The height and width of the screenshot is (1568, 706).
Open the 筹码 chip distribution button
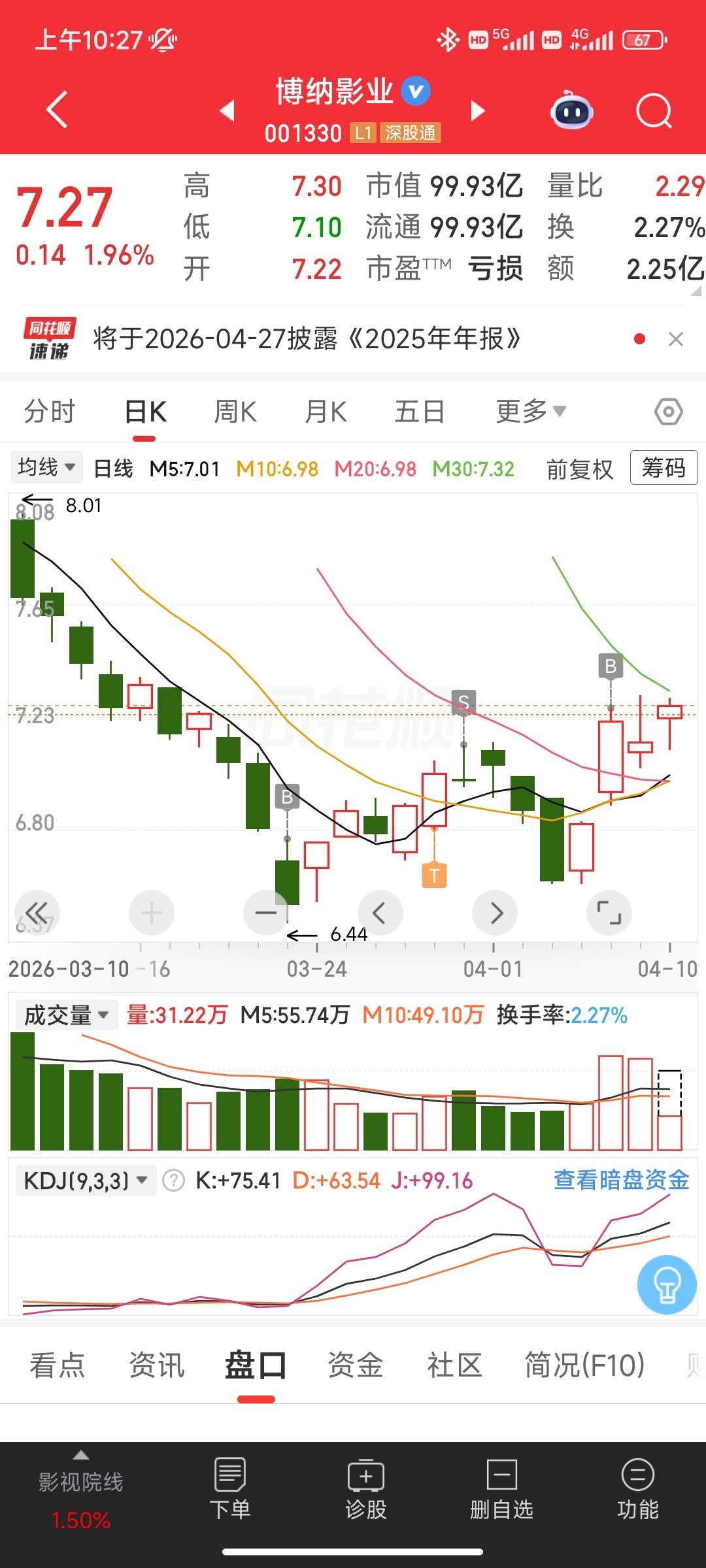(x=664, y=468)
